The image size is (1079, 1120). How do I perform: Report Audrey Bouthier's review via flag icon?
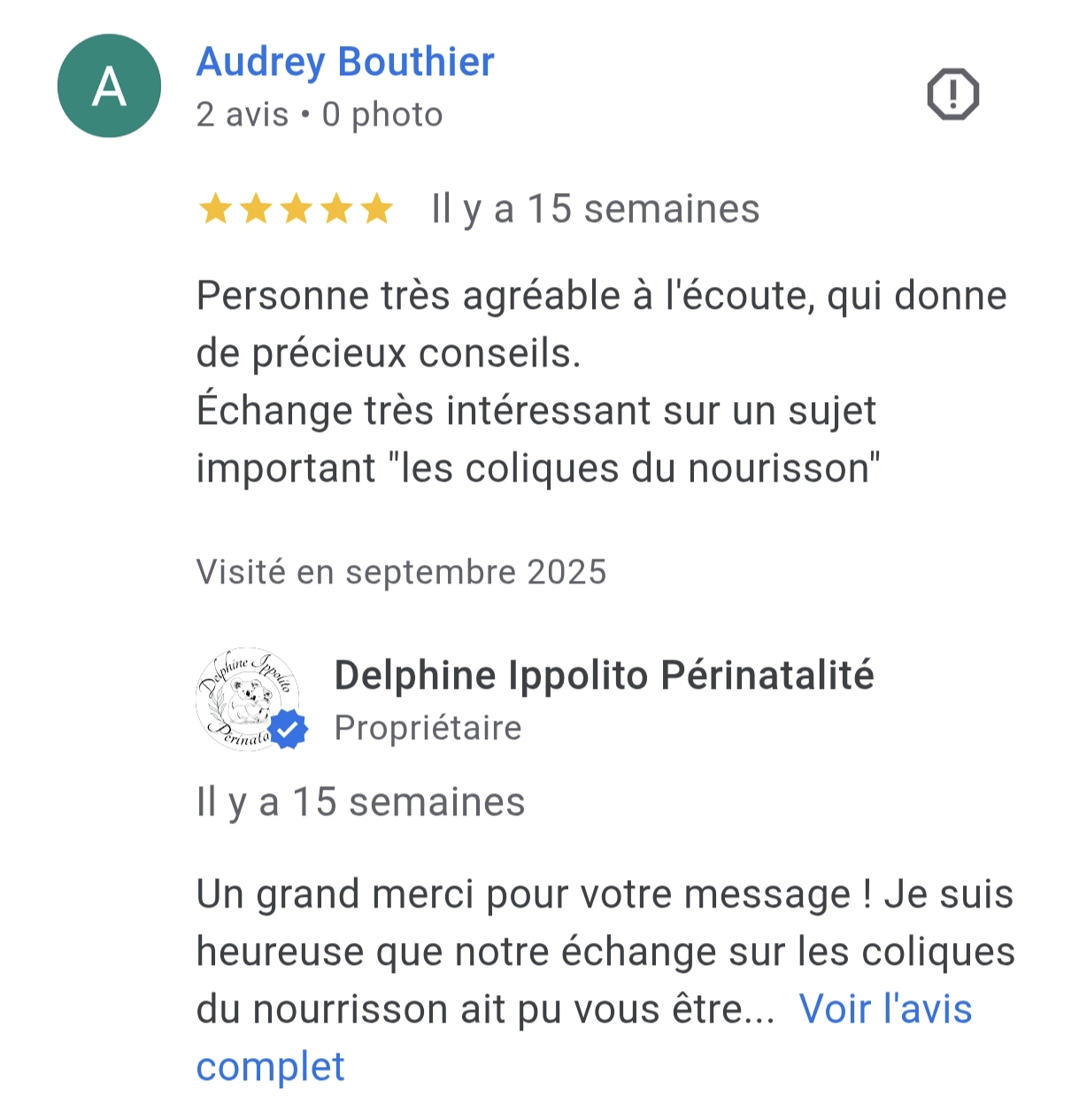(952, 94)
